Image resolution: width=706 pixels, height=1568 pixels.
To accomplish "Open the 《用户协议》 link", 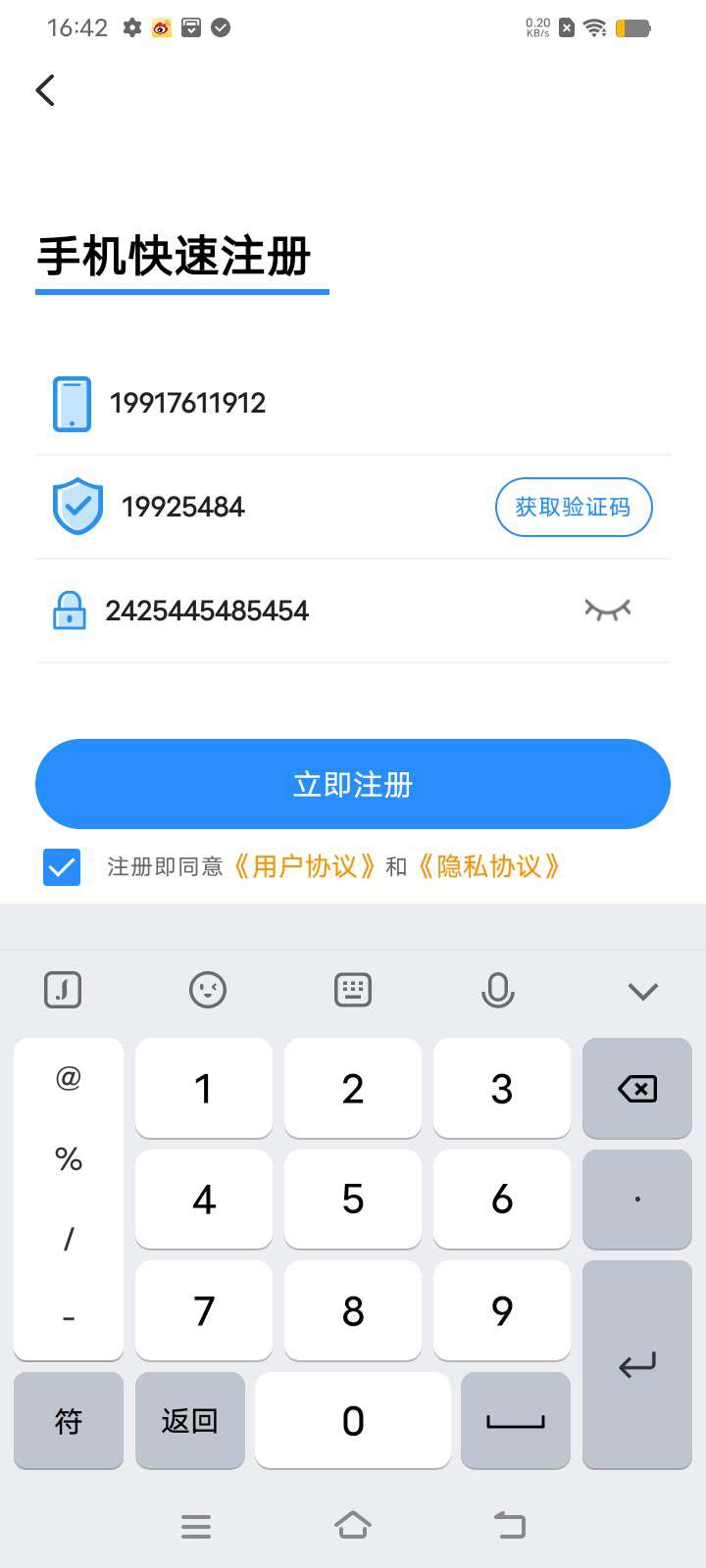I will point(304,866).
